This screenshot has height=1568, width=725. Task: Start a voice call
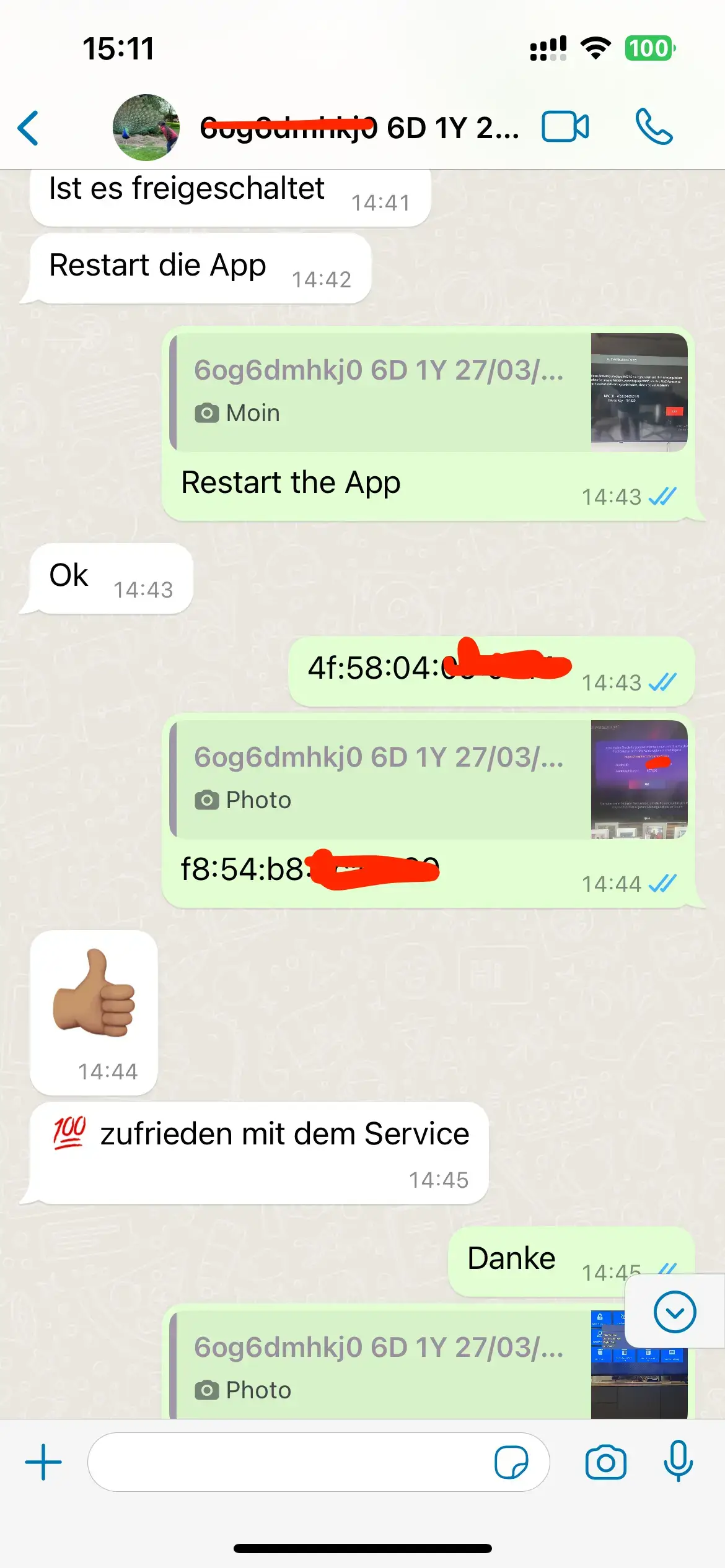click(654, 127)
